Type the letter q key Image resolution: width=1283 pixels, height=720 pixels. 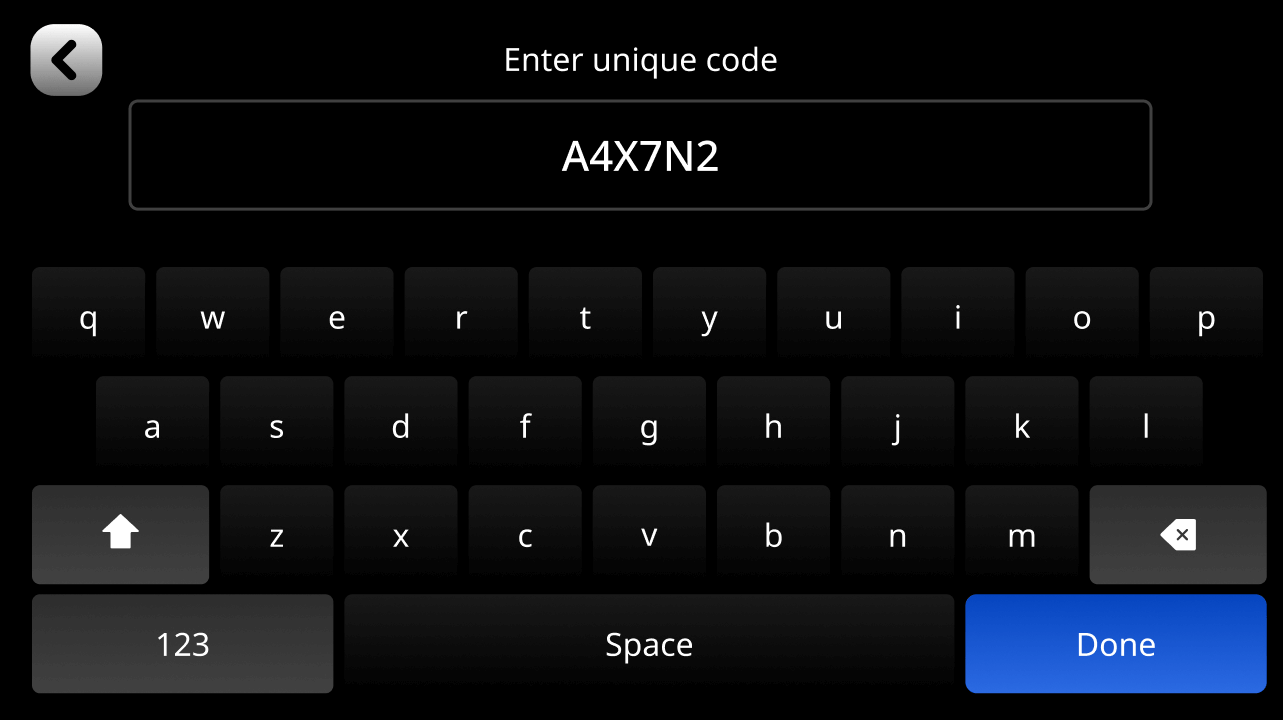click(x=88, y=318)
